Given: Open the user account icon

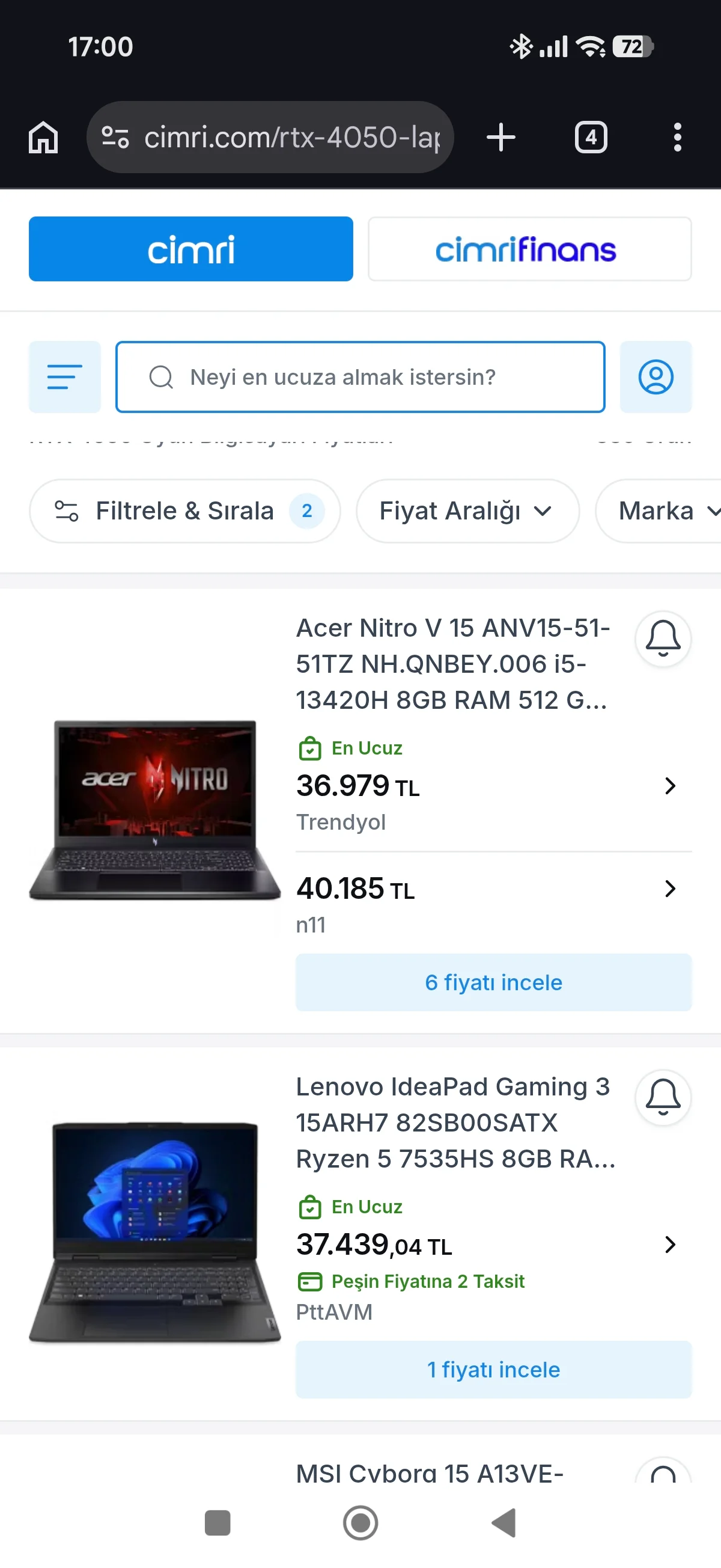Looking at the screenshot, I should tap(656, 377).
